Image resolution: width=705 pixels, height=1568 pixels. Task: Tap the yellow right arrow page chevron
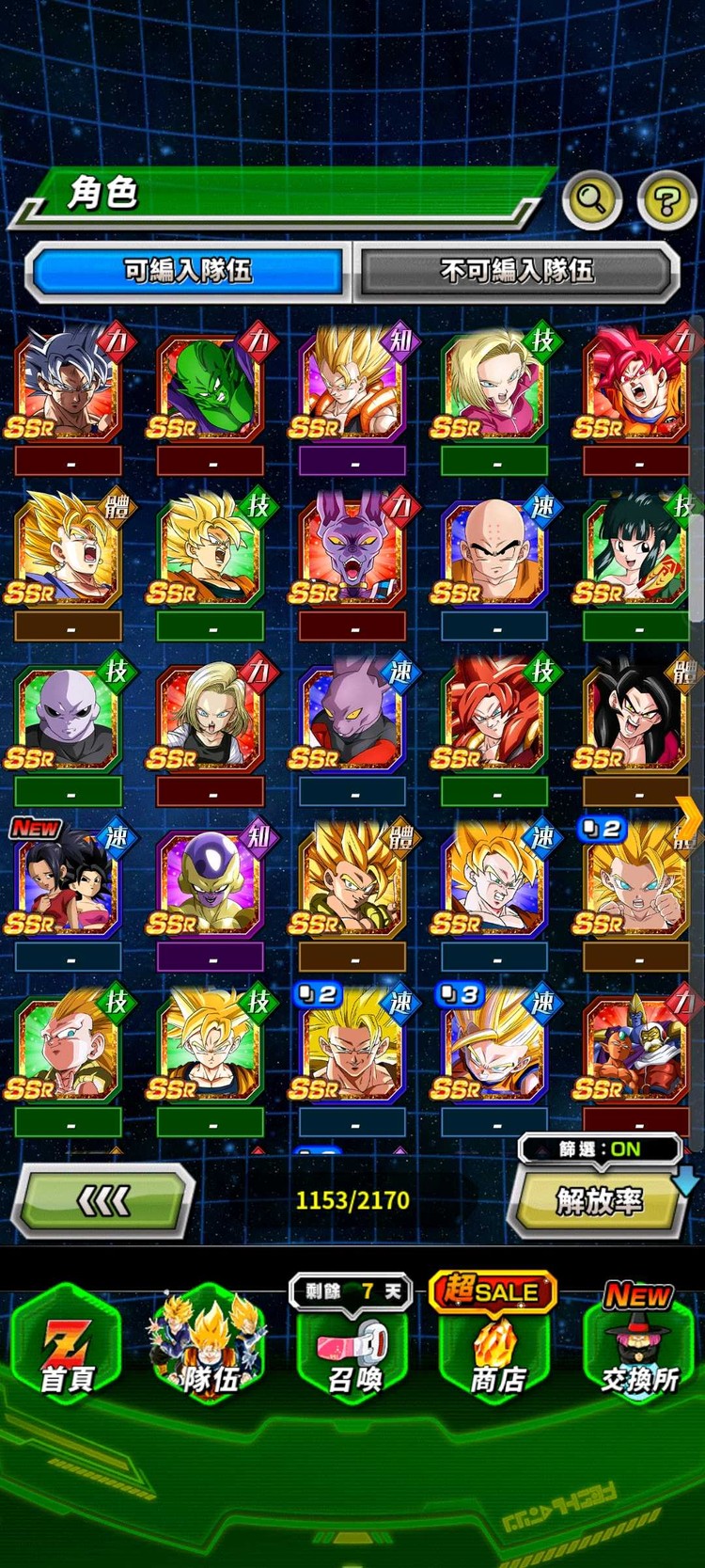(x=689, y=816)
